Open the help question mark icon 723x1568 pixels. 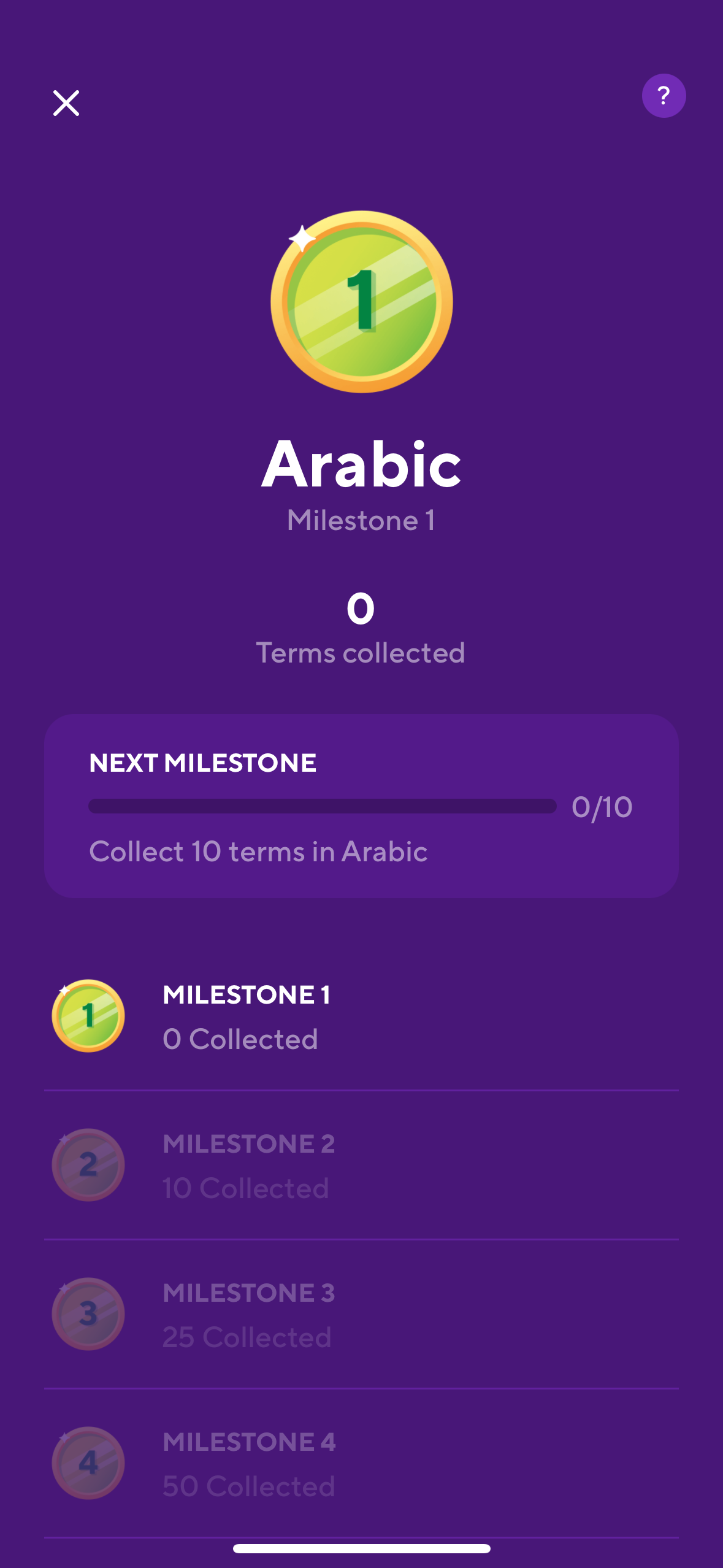click(x=663, y=96)
